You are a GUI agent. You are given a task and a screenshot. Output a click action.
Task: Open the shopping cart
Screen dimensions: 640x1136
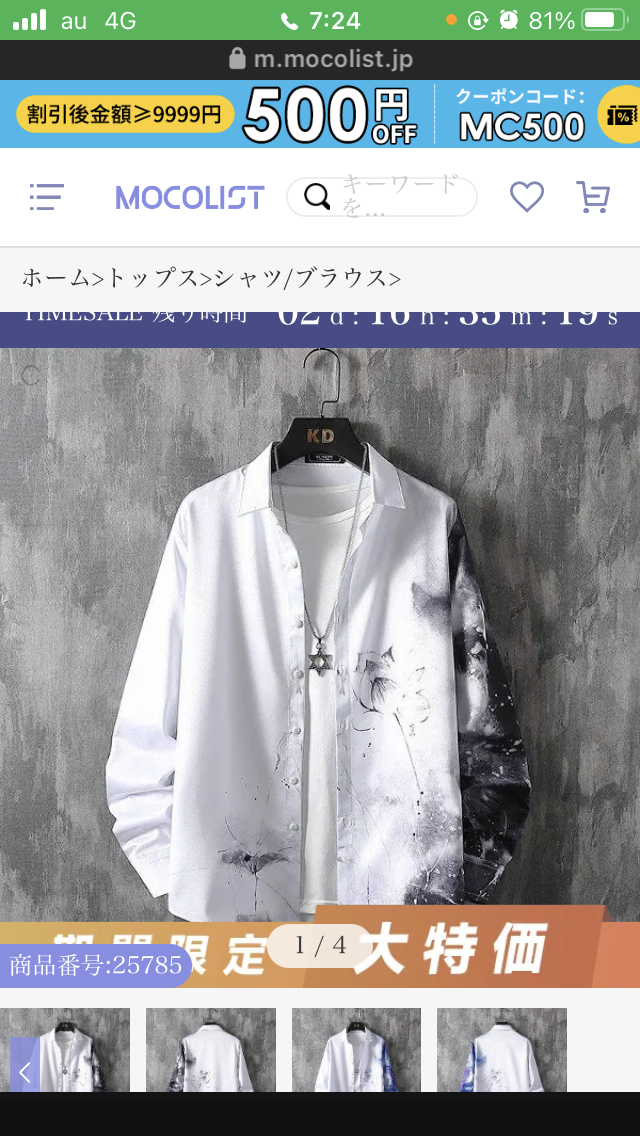[x=593, y=196]
